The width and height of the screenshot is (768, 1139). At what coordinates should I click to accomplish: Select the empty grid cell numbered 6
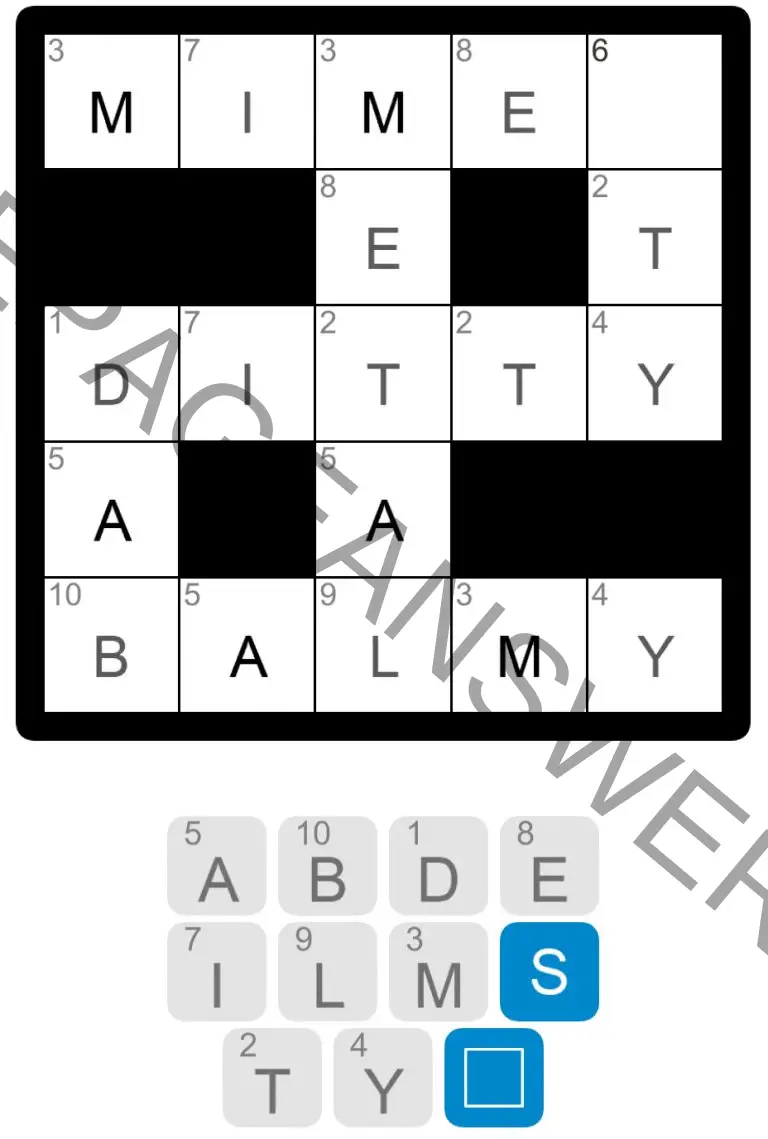(x=654, y=103)
